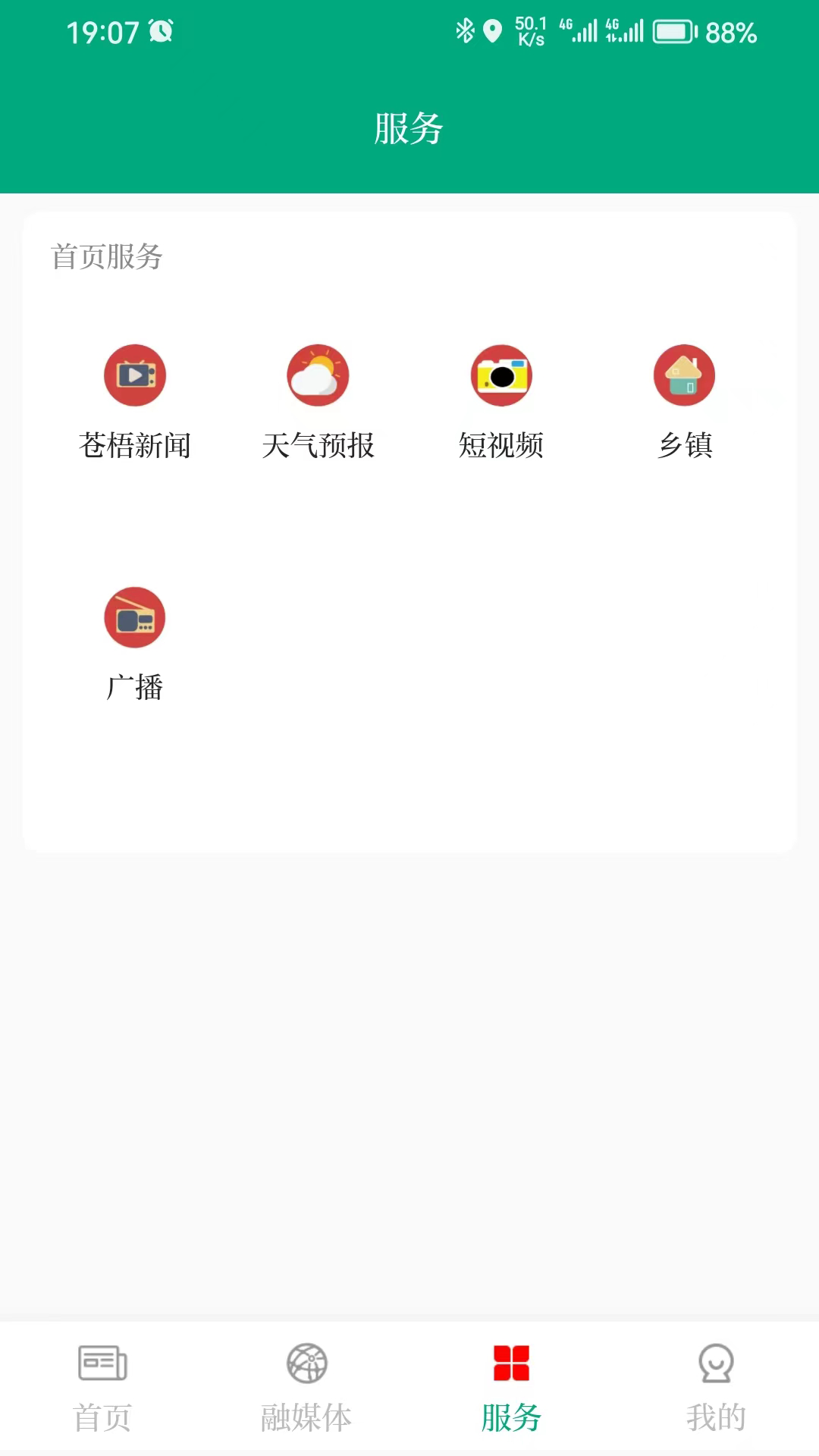Tap the battery indicator in status bar
Viewport: 819px width, 1456px height.
pos(677,33)
